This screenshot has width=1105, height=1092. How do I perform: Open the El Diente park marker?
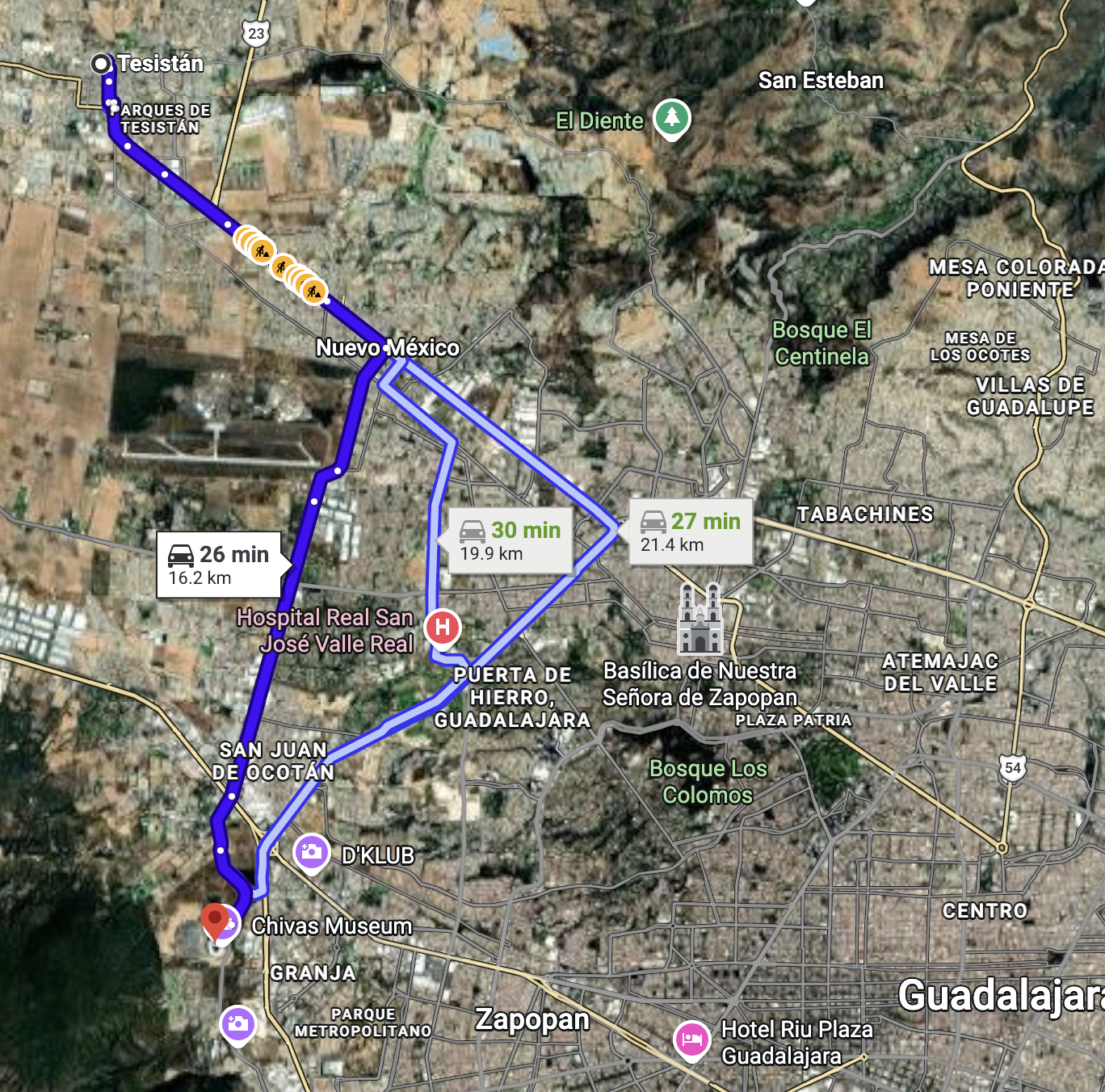671,120
